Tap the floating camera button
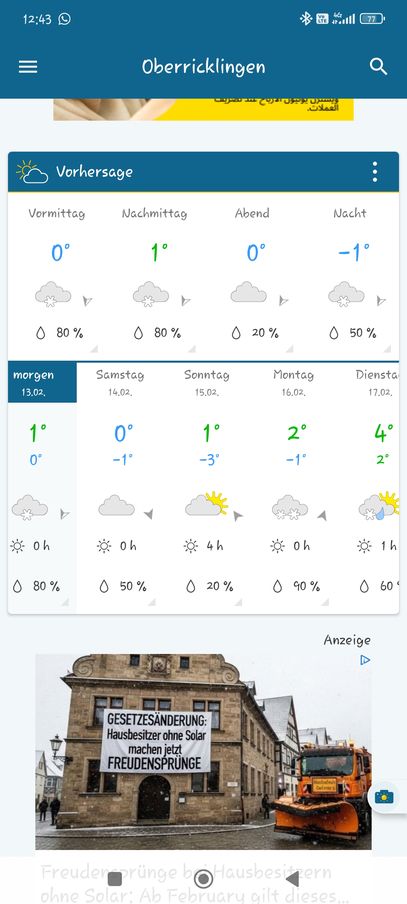This screenshot has height=904, width=407. coord(384,797)
